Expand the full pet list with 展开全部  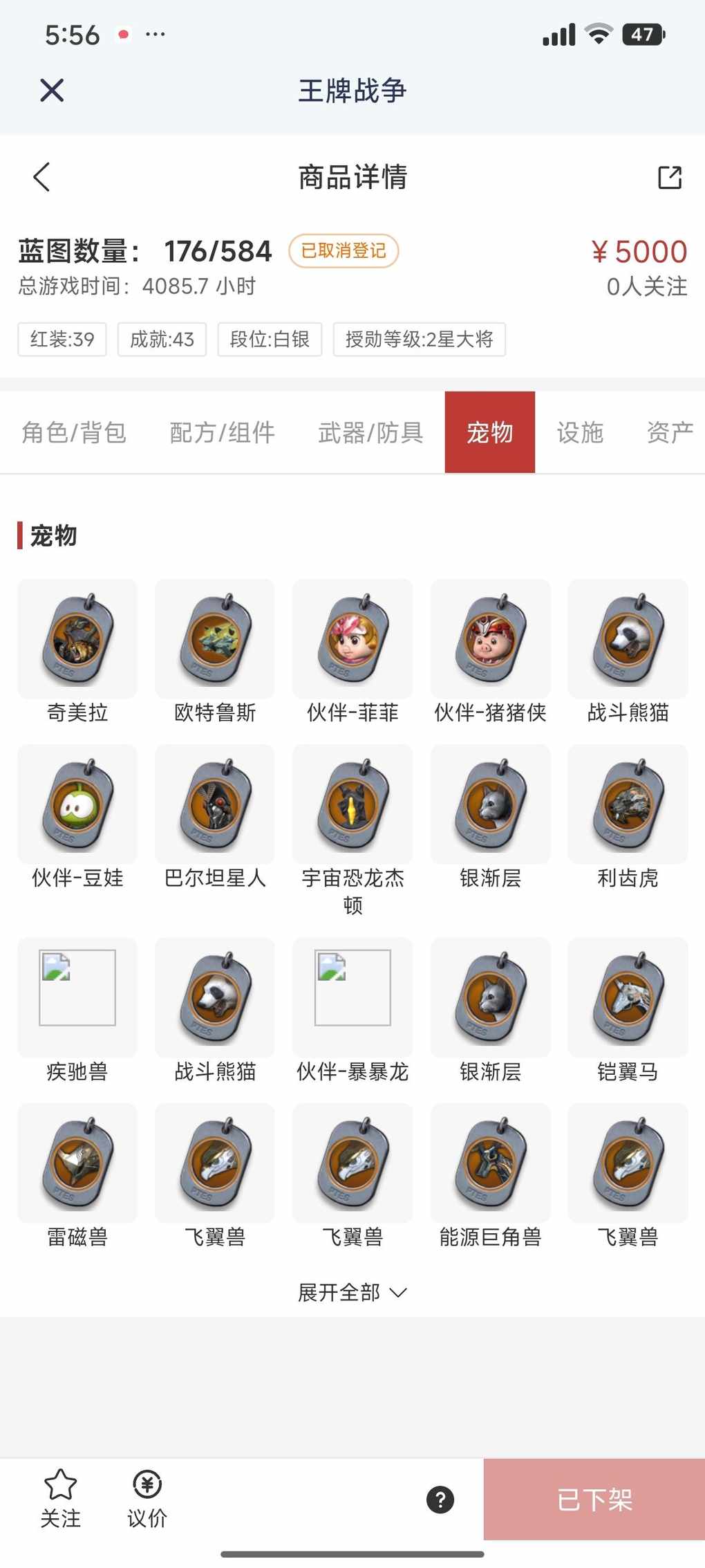(352, 1292)
